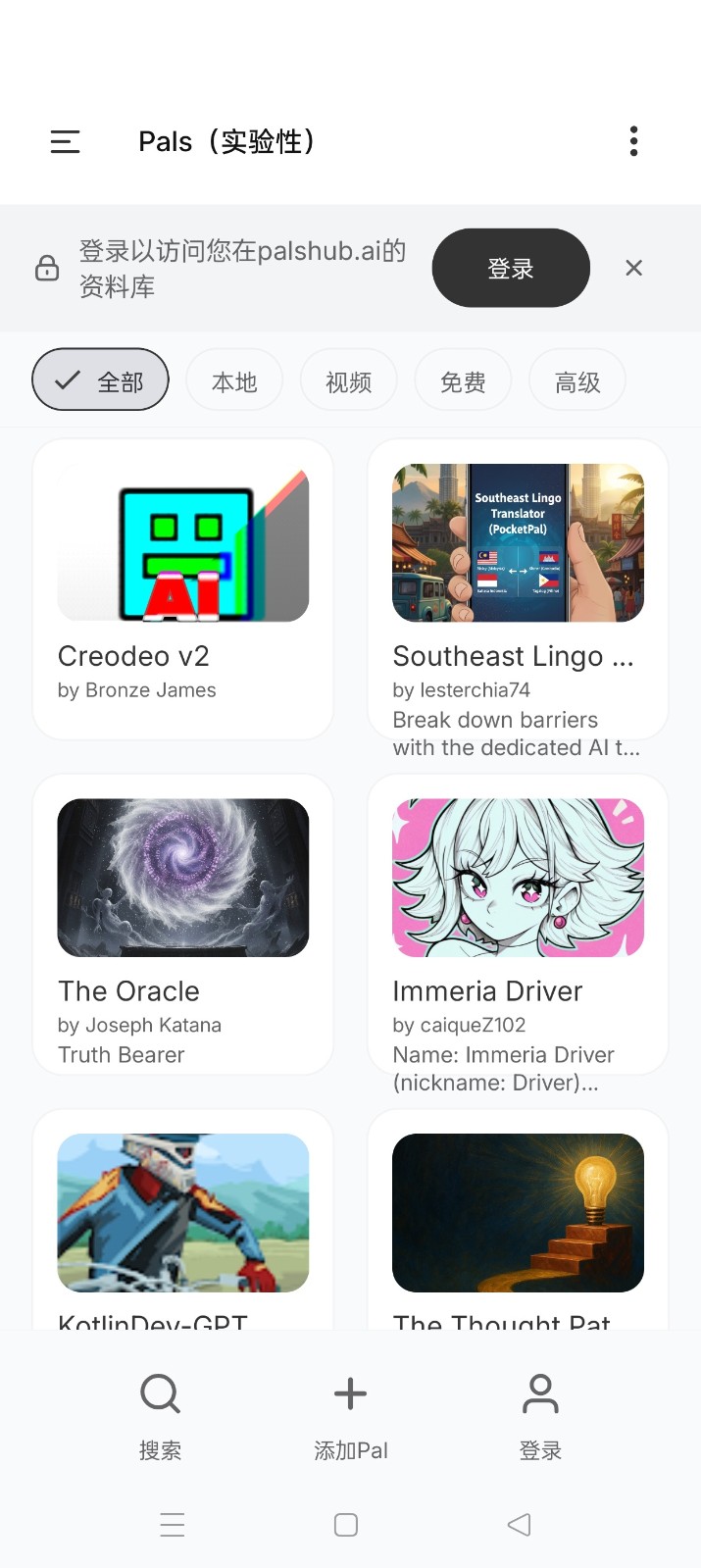
Task: Open the three-dot overflow menu
Action: [633, 141]
